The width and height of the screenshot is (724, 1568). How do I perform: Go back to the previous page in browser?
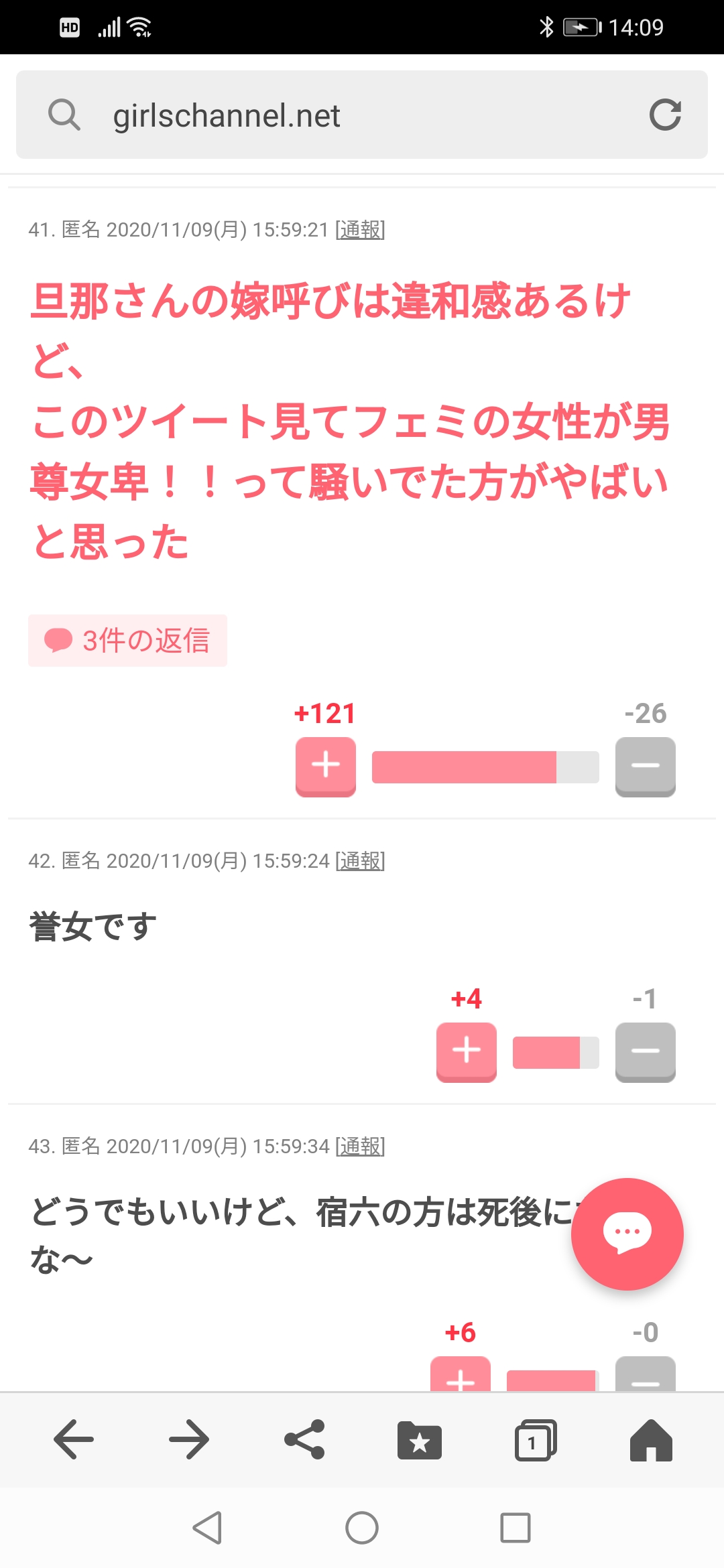coord(74,1439)
